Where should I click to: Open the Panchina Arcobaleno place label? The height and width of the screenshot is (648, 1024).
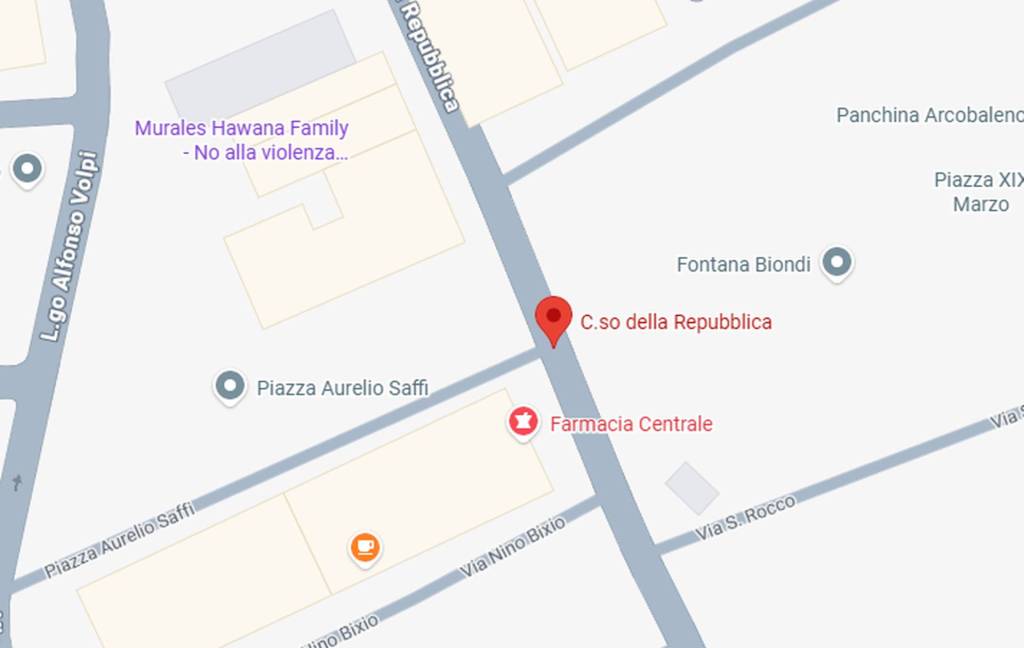pyautogui.click(x=928, y=115)
